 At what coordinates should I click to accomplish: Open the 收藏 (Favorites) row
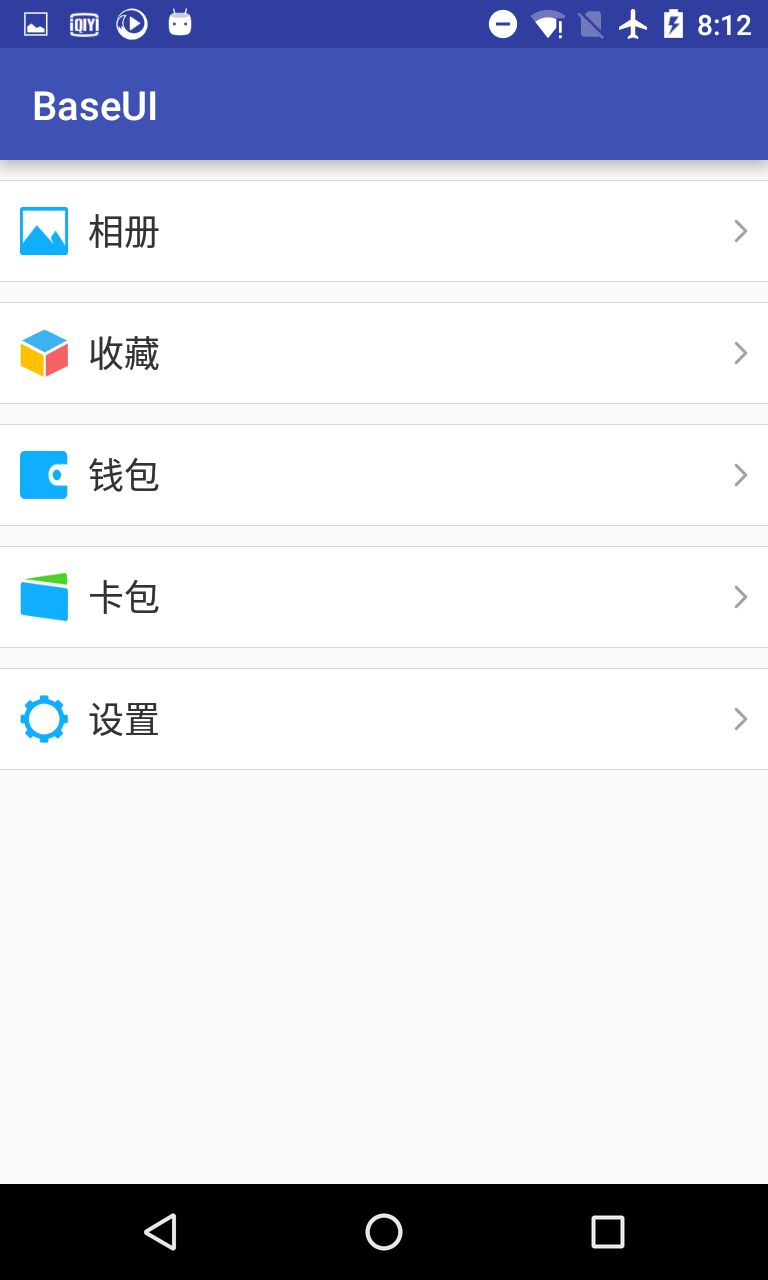[x=384, y=353]
